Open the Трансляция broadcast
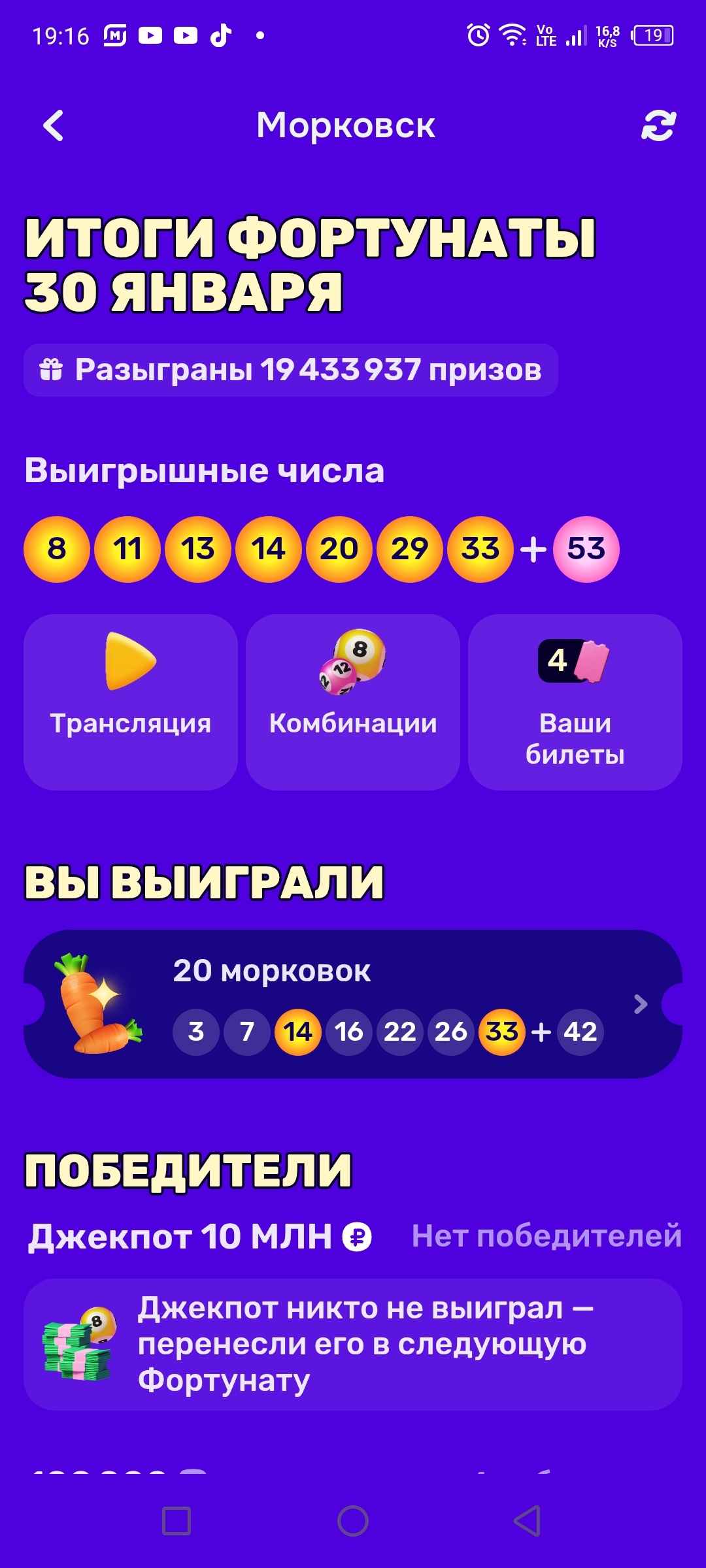Image resolution: width=706 pixels, height=1568 pixels. (x=131, y=702)
